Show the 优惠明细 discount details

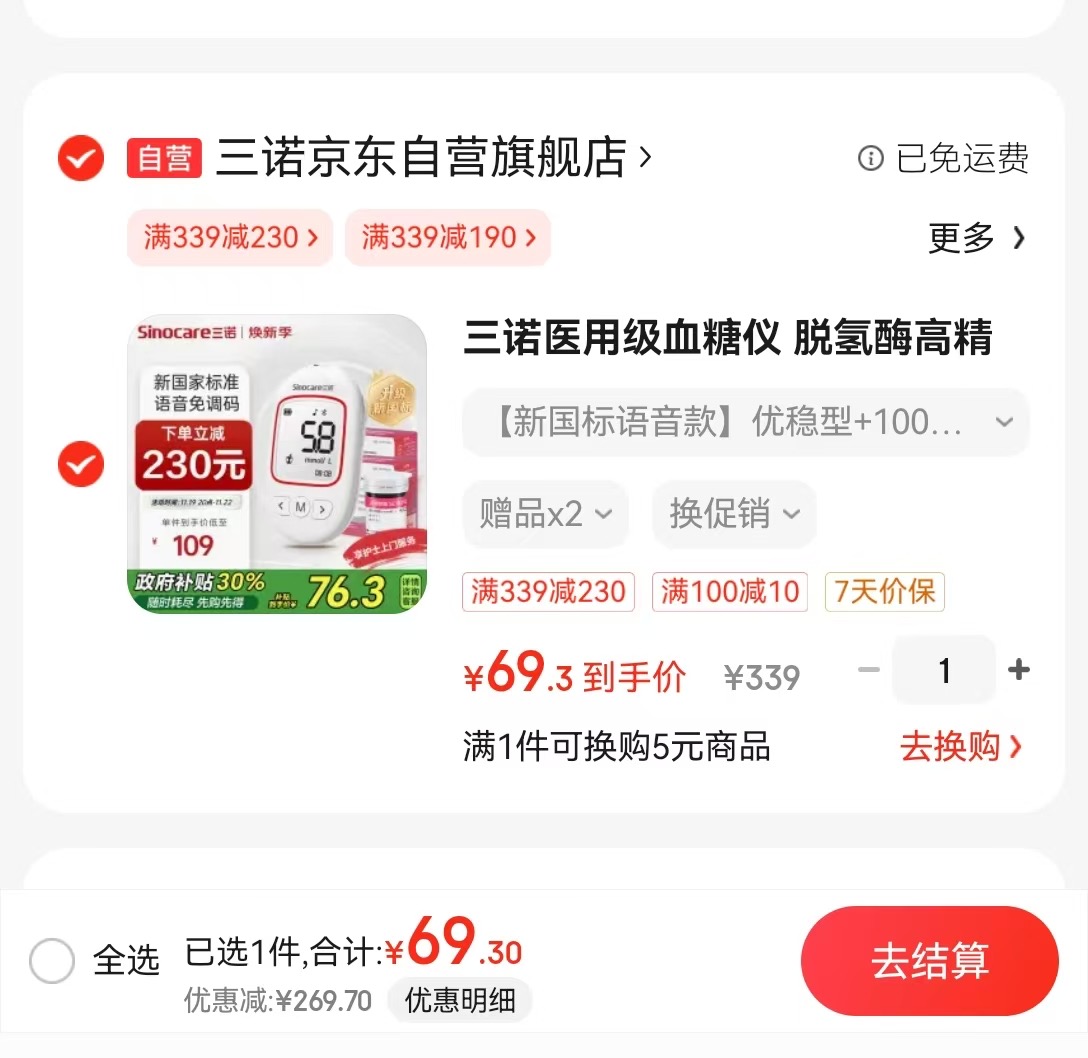point(460,1000)
